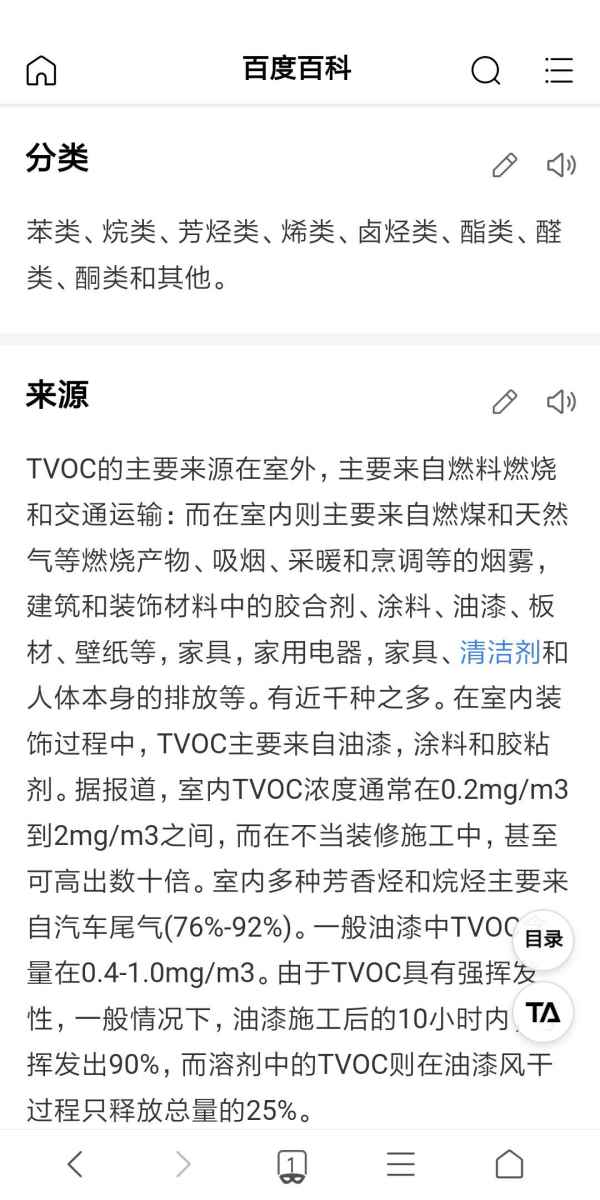Open the header list menu icon

pos(558,70)
